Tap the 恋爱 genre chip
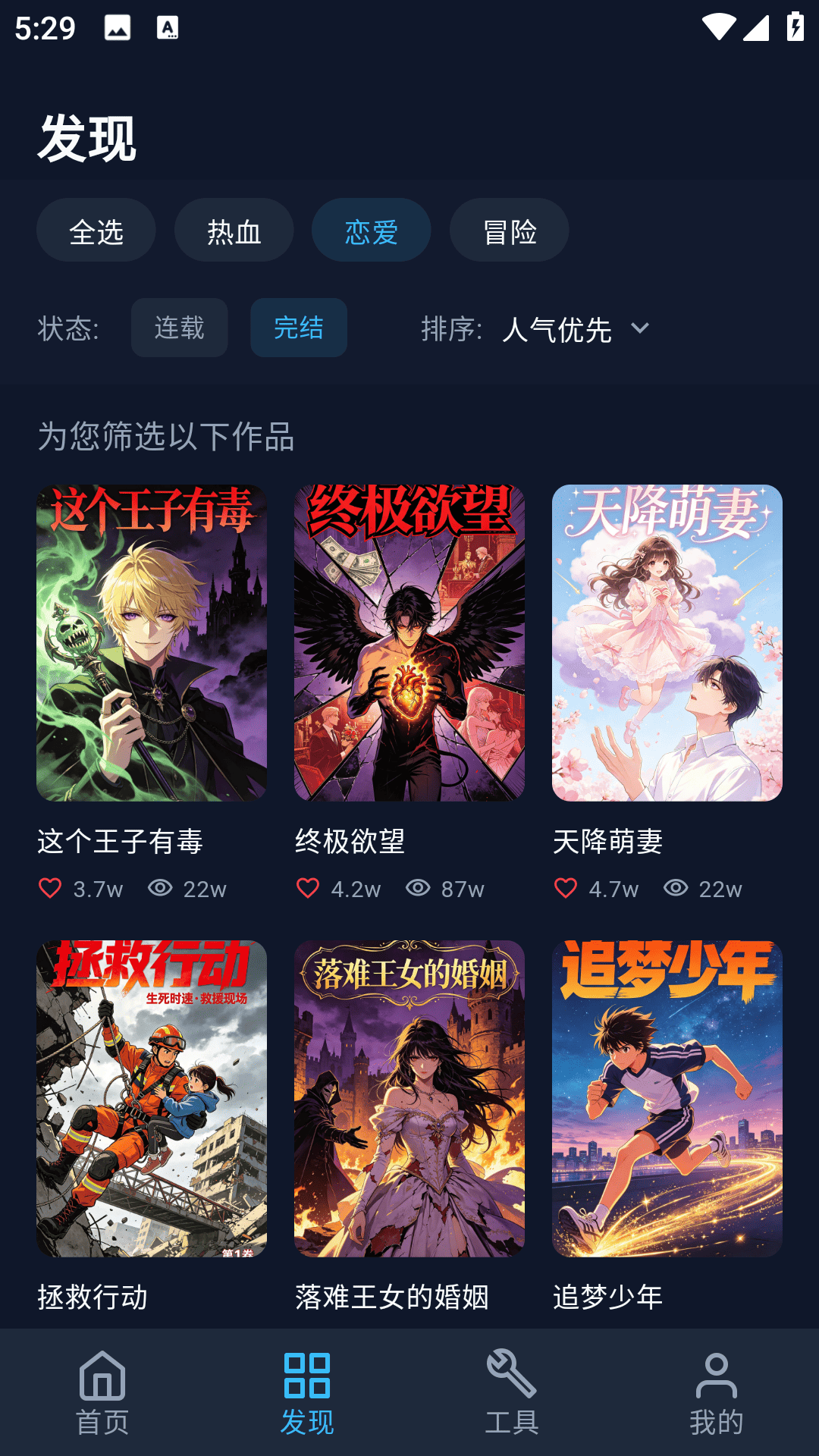Viewport: 819px width, 1456px height. [372, 231]
